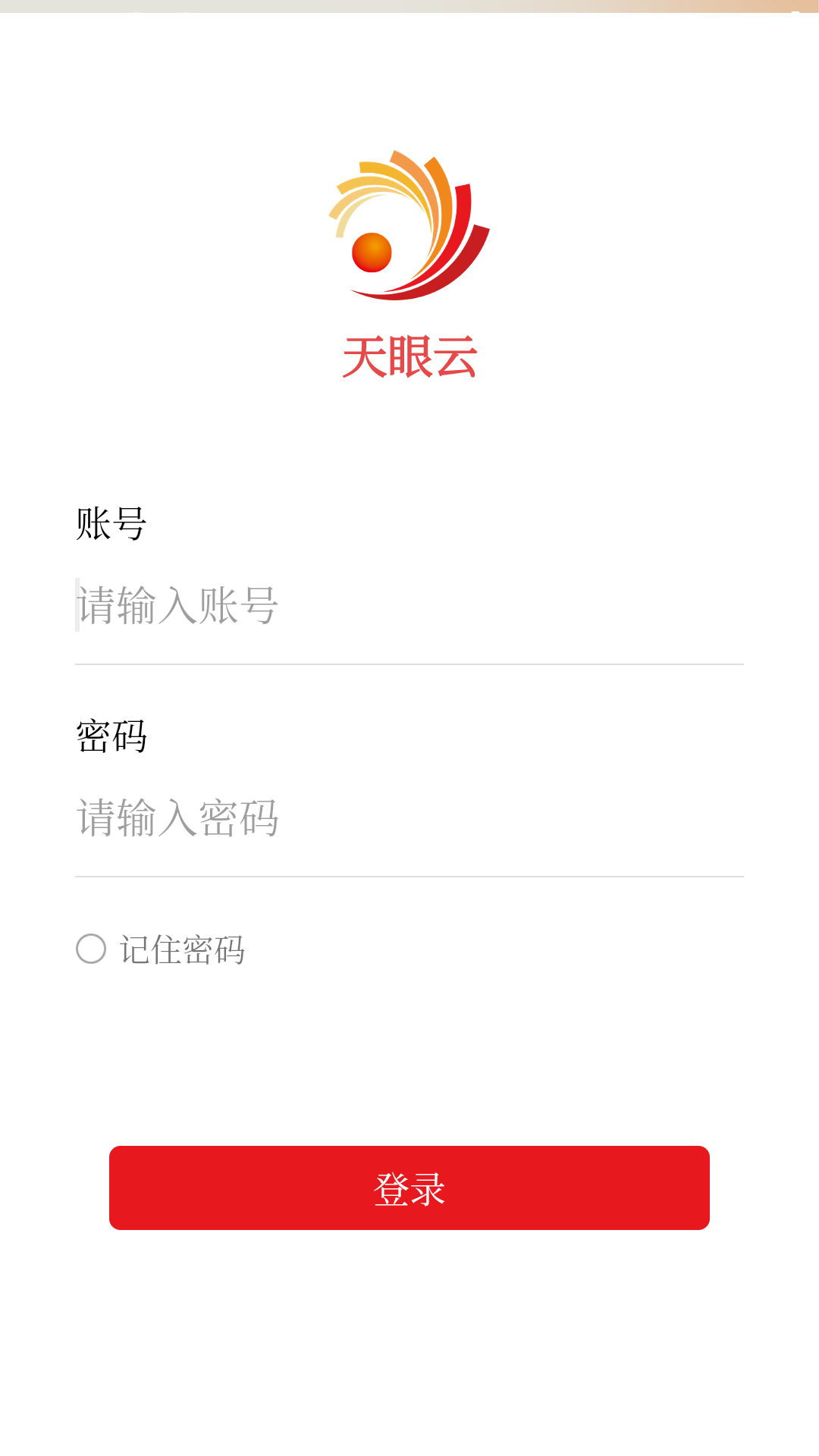Click the 密码 label
The height and width of the screenshot is (1456, 819).
click(x=112, y=734)
